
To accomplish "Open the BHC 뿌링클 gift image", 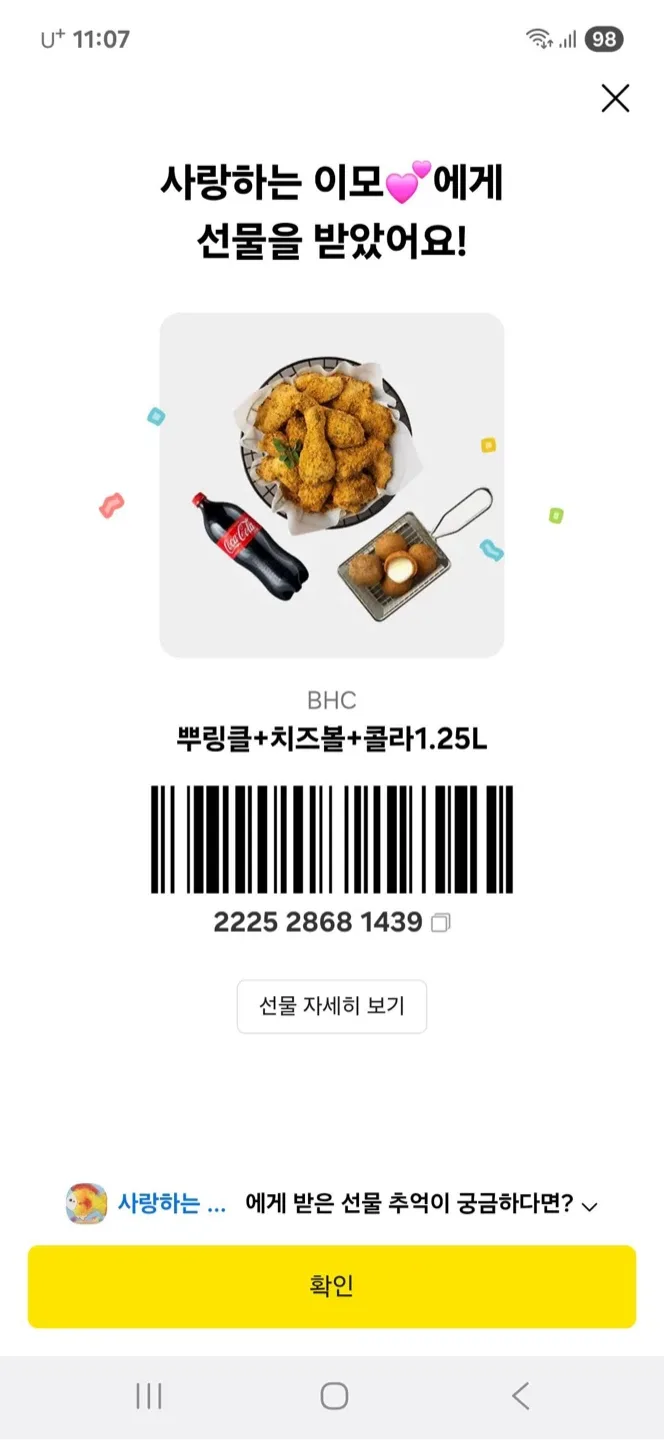I will click(x=332, y=485).
